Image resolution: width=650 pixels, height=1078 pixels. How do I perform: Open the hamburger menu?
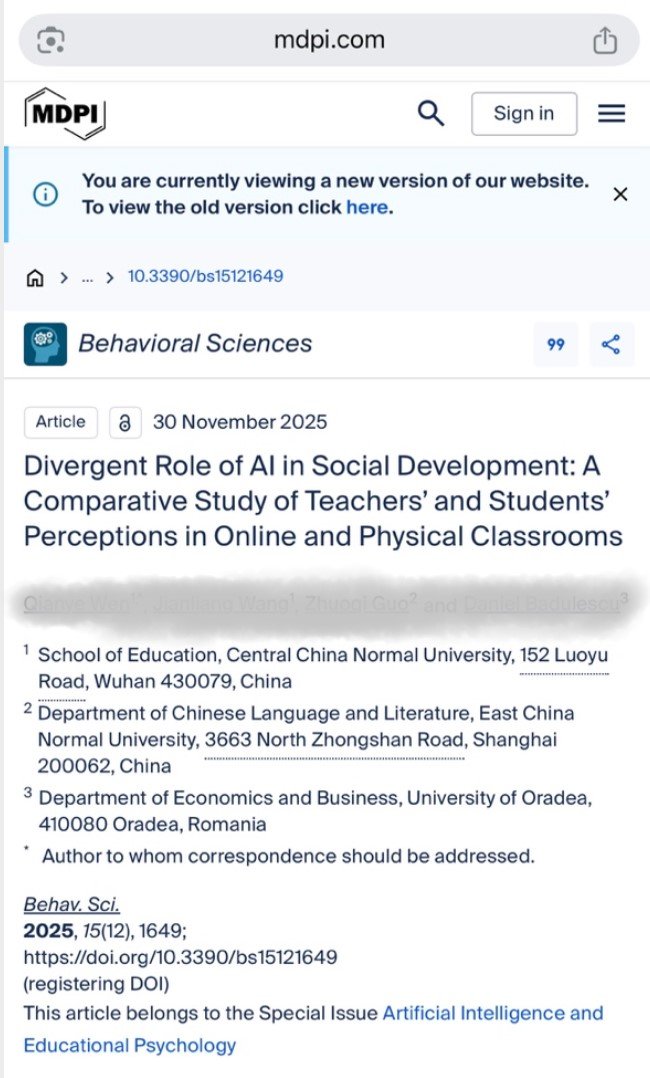click(611, 113)
